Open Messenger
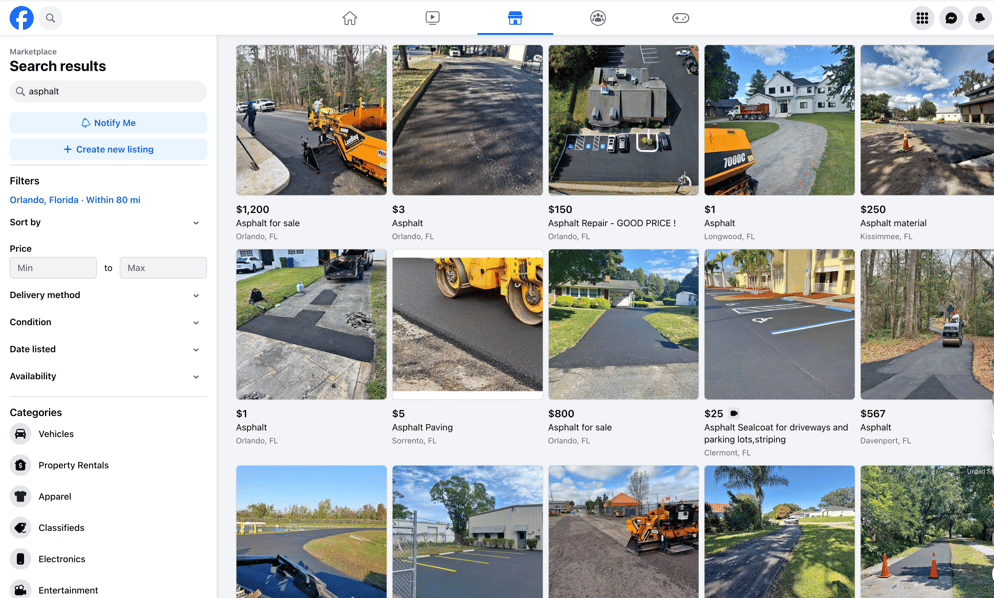The image size is (994, 598). click(x=951, y=18)
